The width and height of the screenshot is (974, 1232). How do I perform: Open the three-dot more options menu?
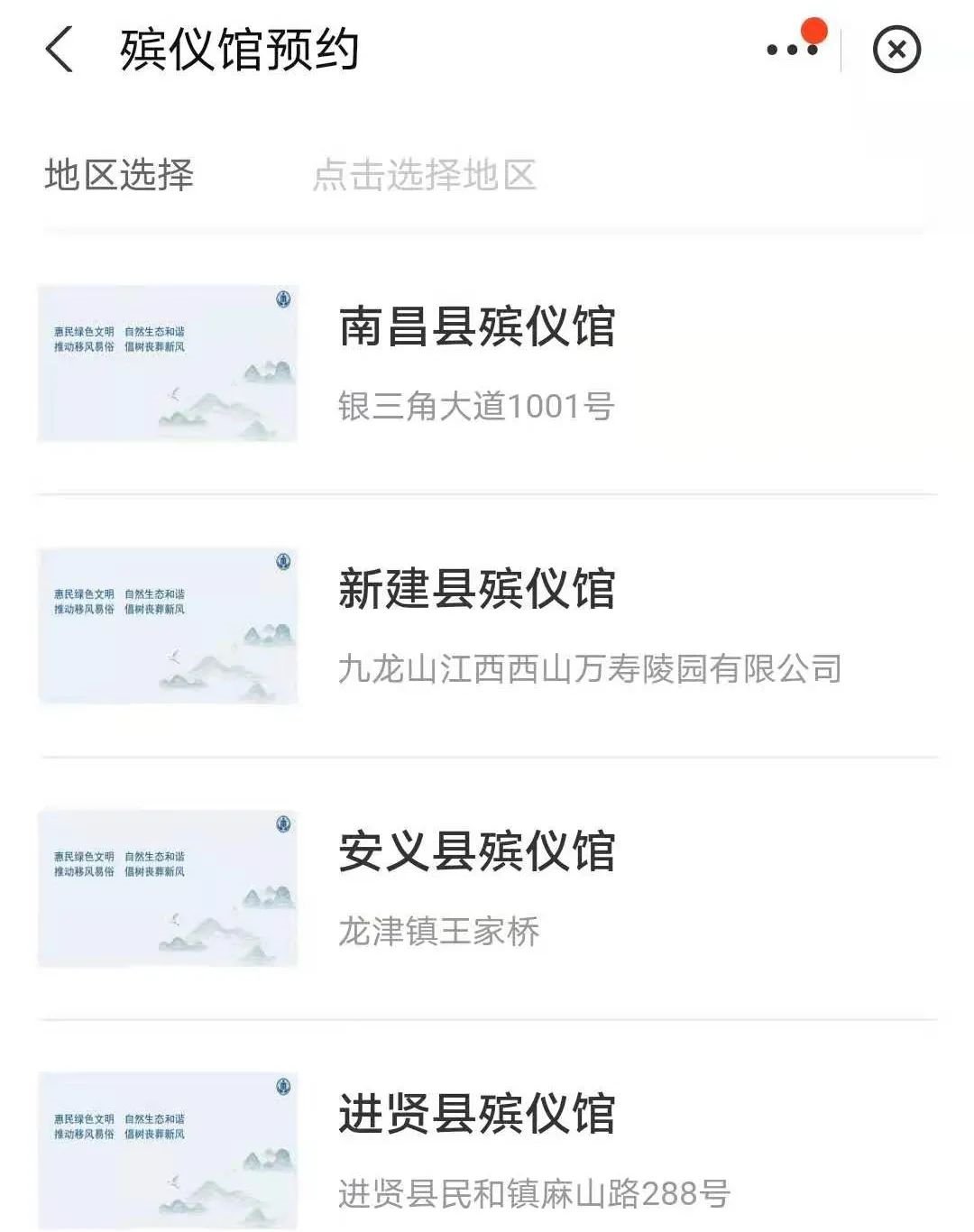[x=792, y=50]
